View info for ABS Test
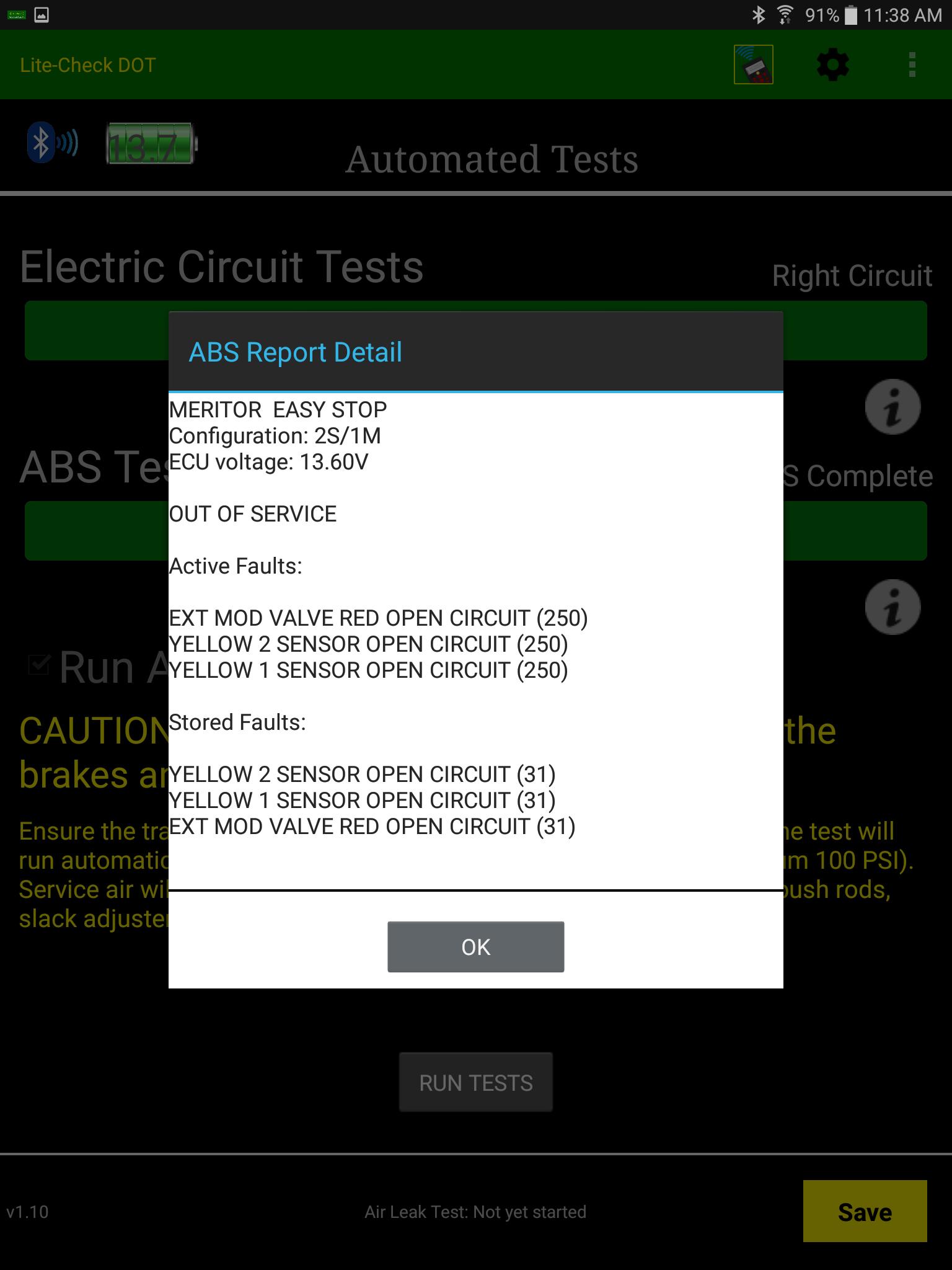The width and height of the screenshot is (952, 1270). (x=892, y=607)
